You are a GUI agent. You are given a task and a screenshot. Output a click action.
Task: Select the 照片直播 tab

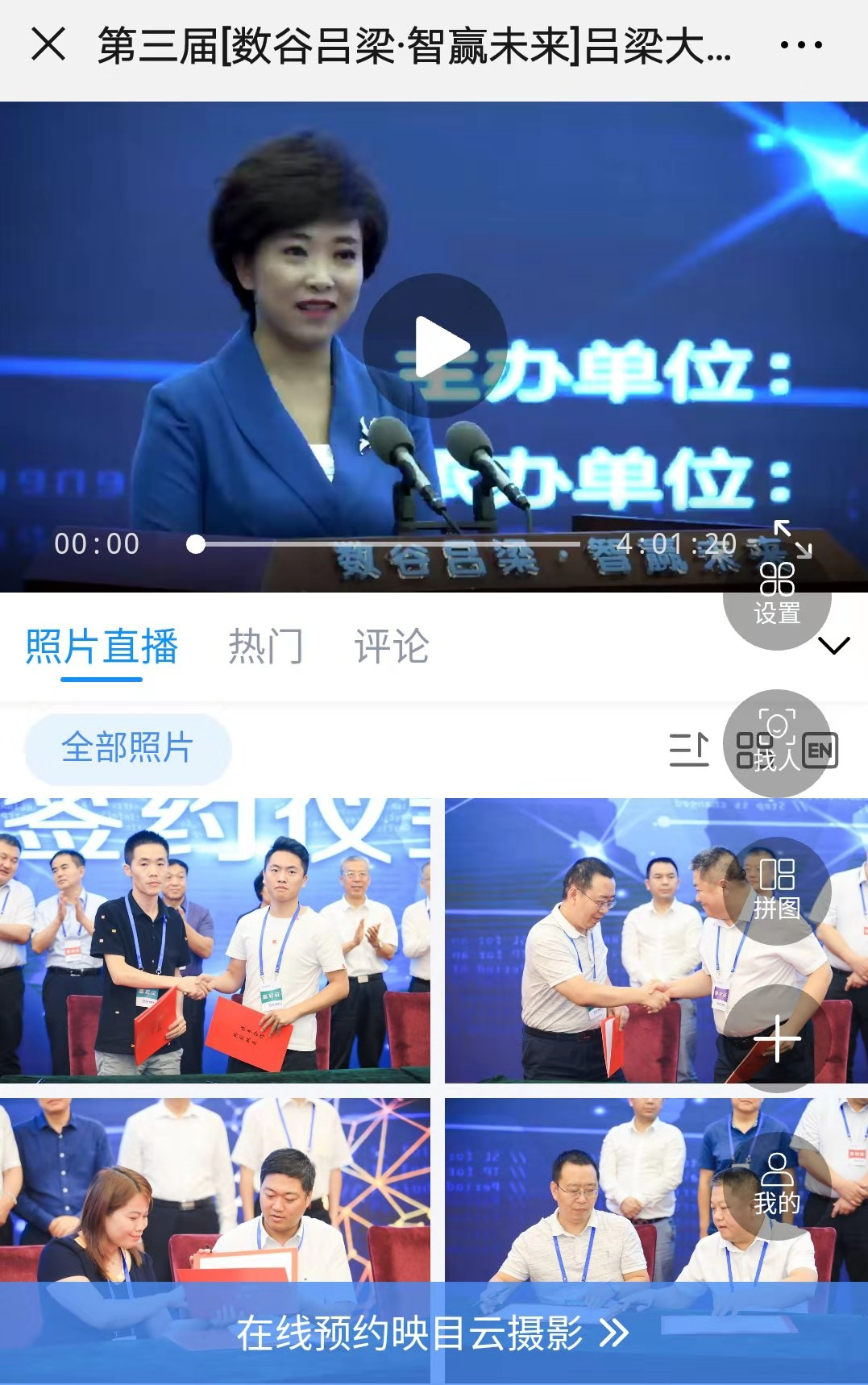click(x=102, y=647)
